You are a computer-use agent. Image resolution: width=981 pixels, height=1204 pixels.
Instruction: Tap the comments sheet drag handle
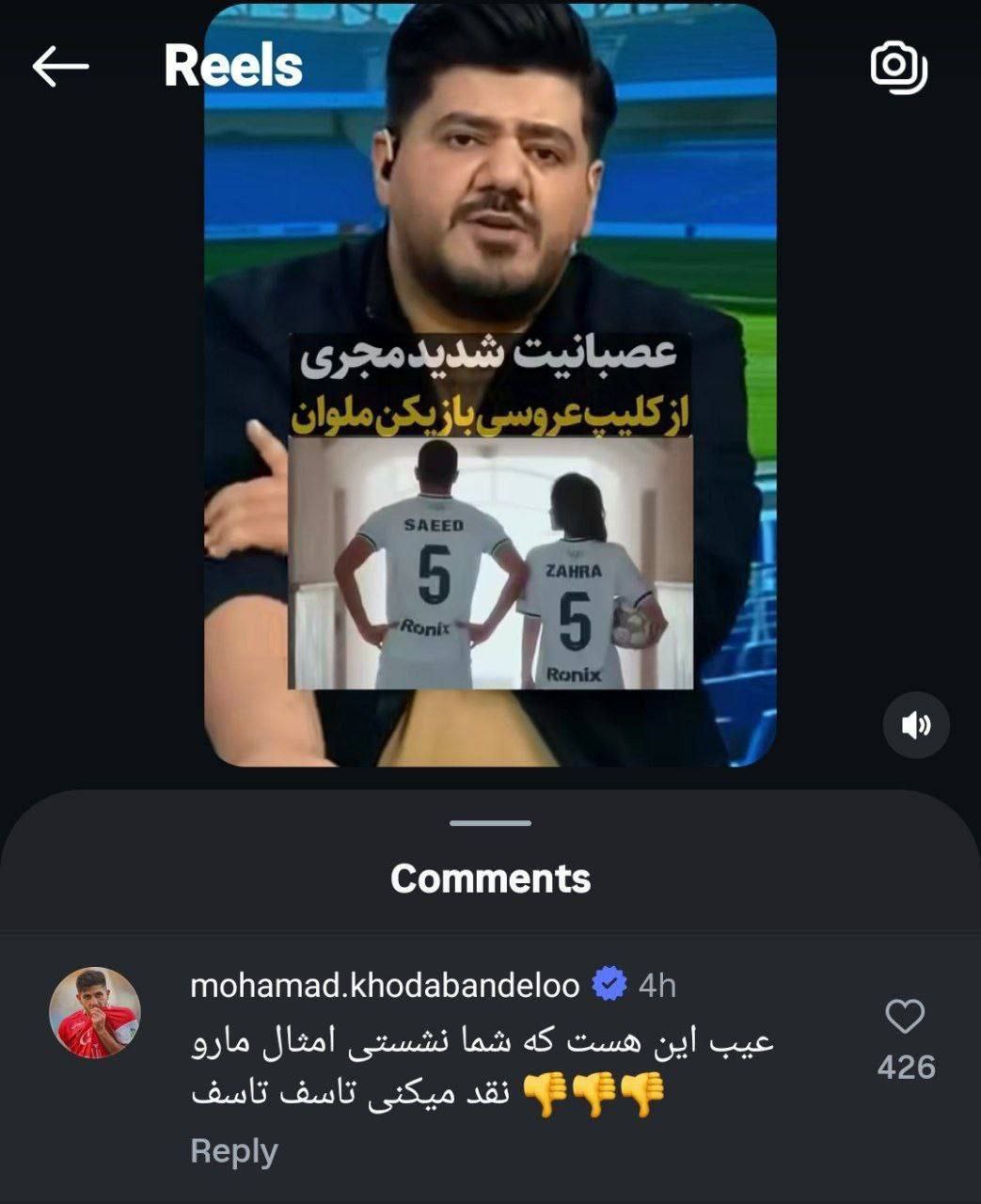pyautogui.click(x=490, y=823)
